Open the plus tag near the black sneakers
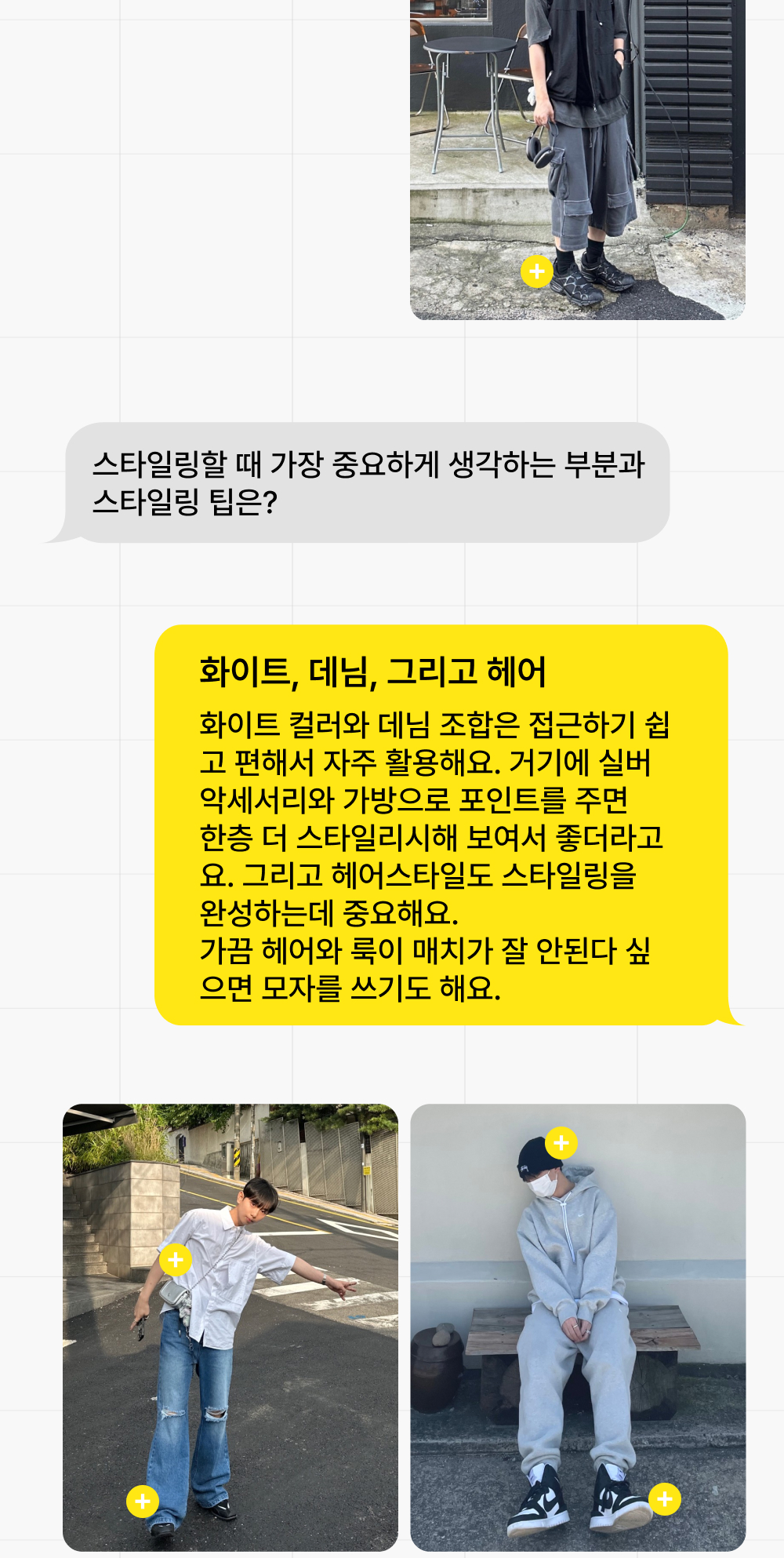784x1558 pixels. 537,271
